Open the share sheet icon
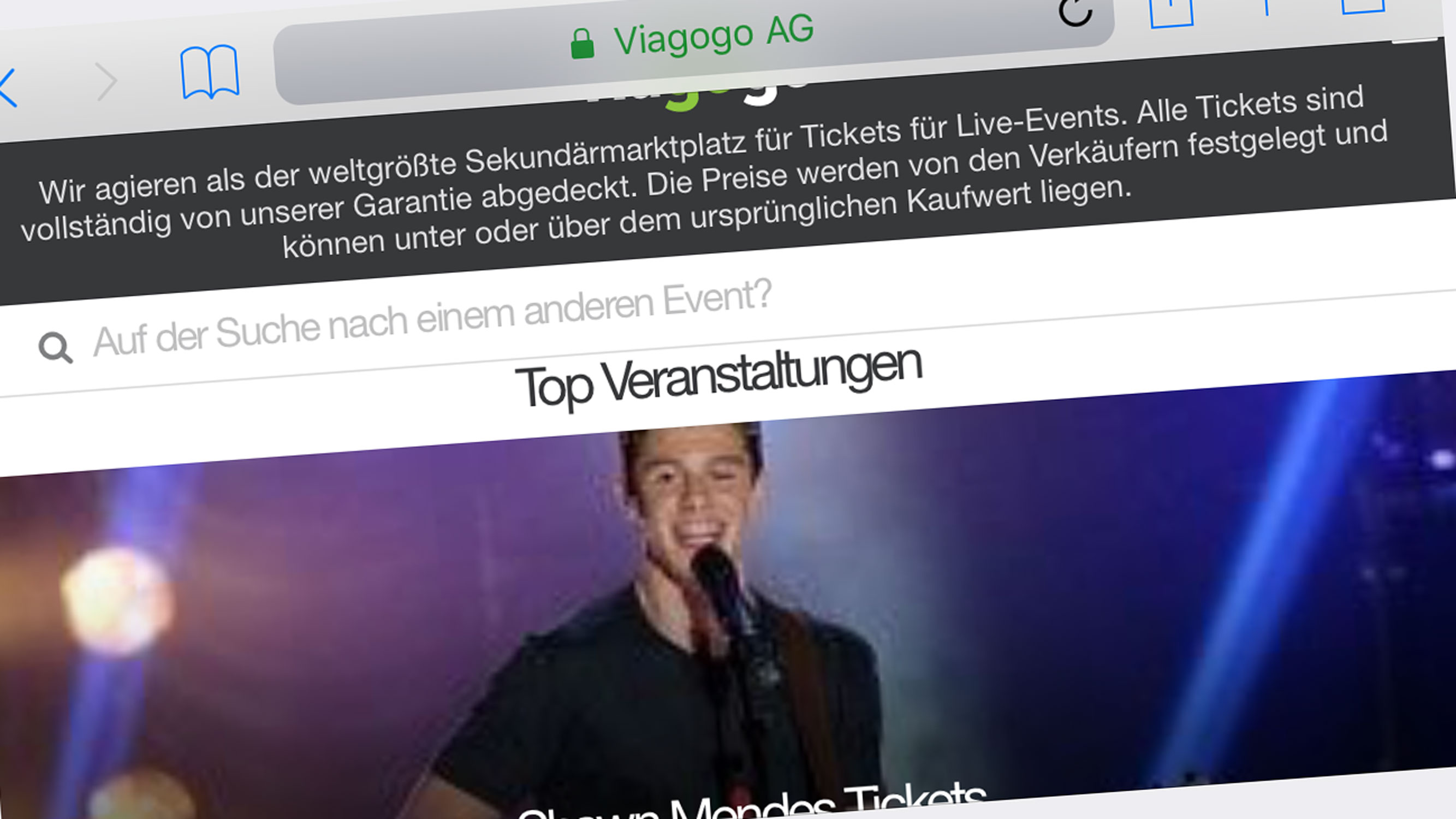1456x819 pixels. [1171, 13]
